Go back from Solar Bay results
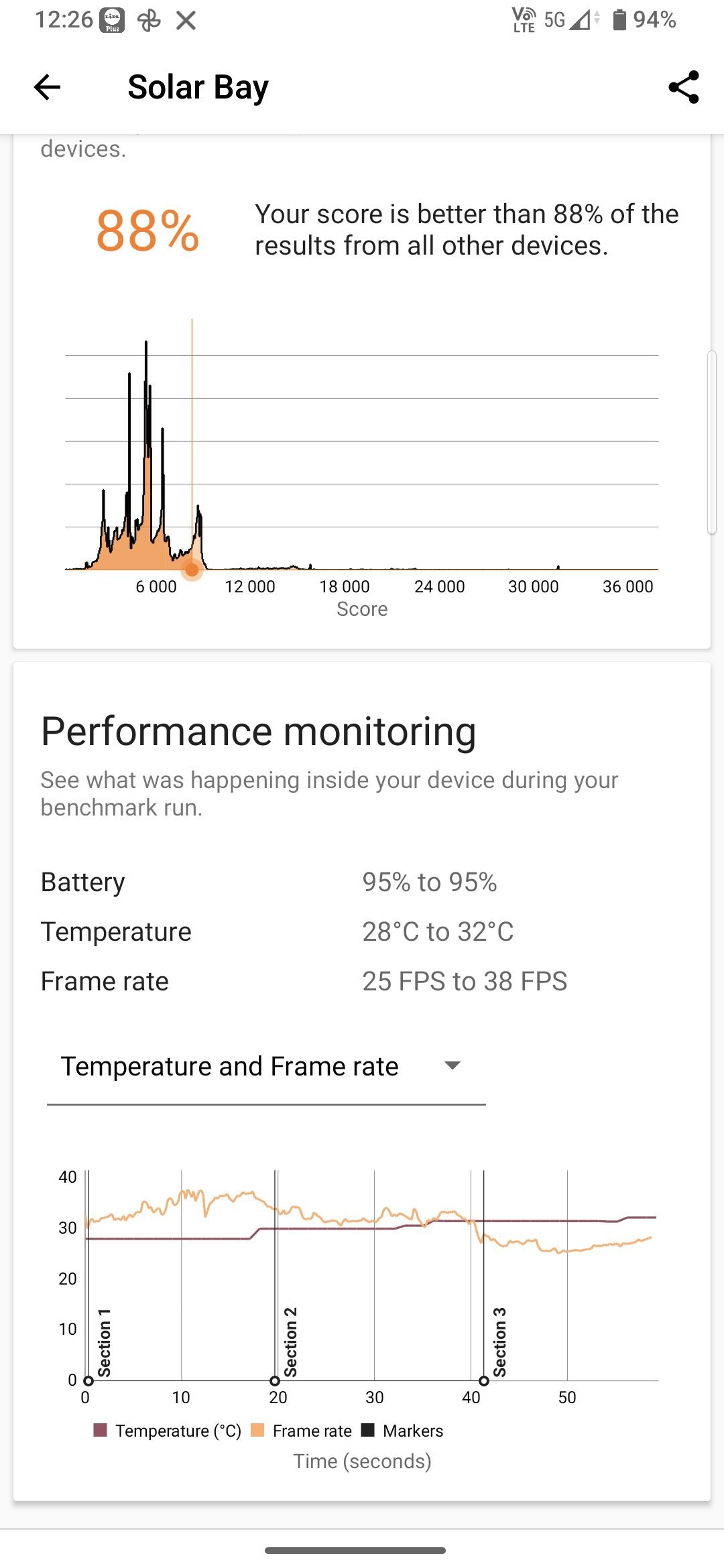This screenshot has height=1568, width=724. tap(47, 87)
